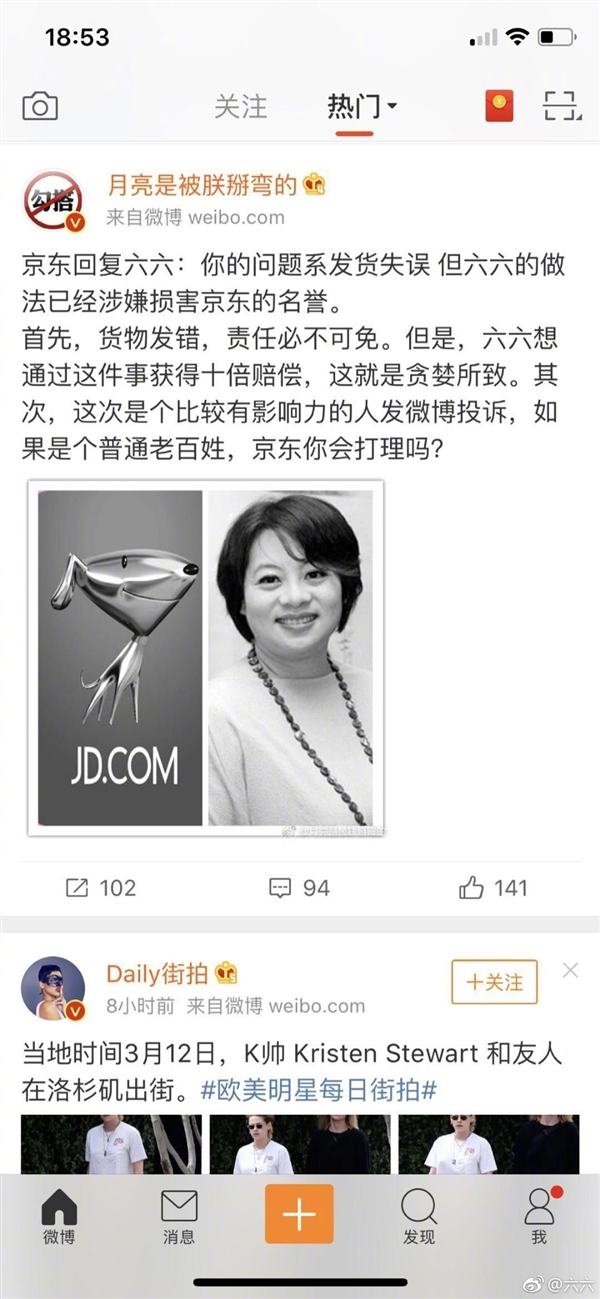
Task: Open the 我 profile tab
Action: pyautogui.click(x=540, y=1216)
